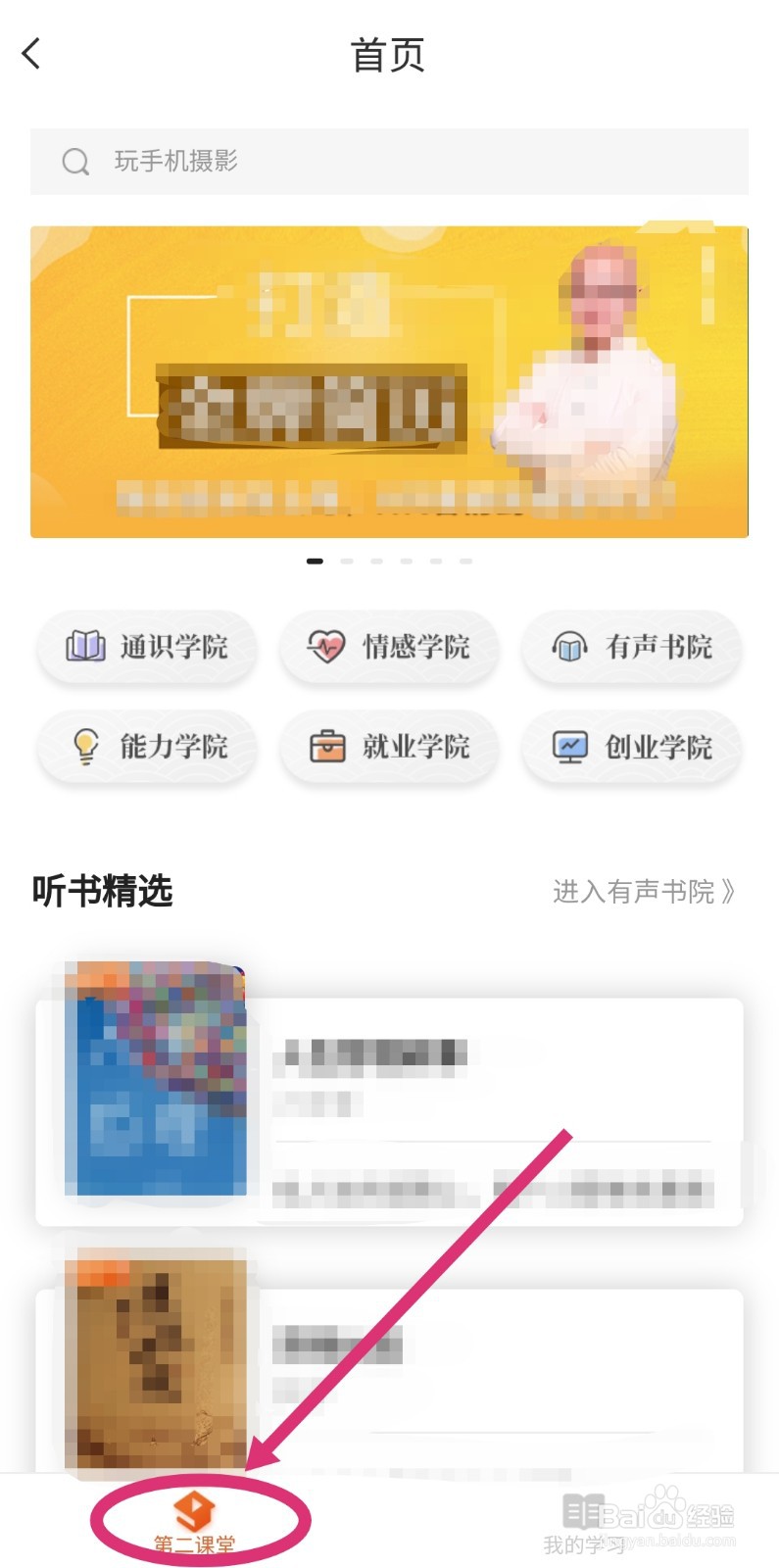
Task: Select the second carousel indicator dot
Action: [x=345, y=561]
